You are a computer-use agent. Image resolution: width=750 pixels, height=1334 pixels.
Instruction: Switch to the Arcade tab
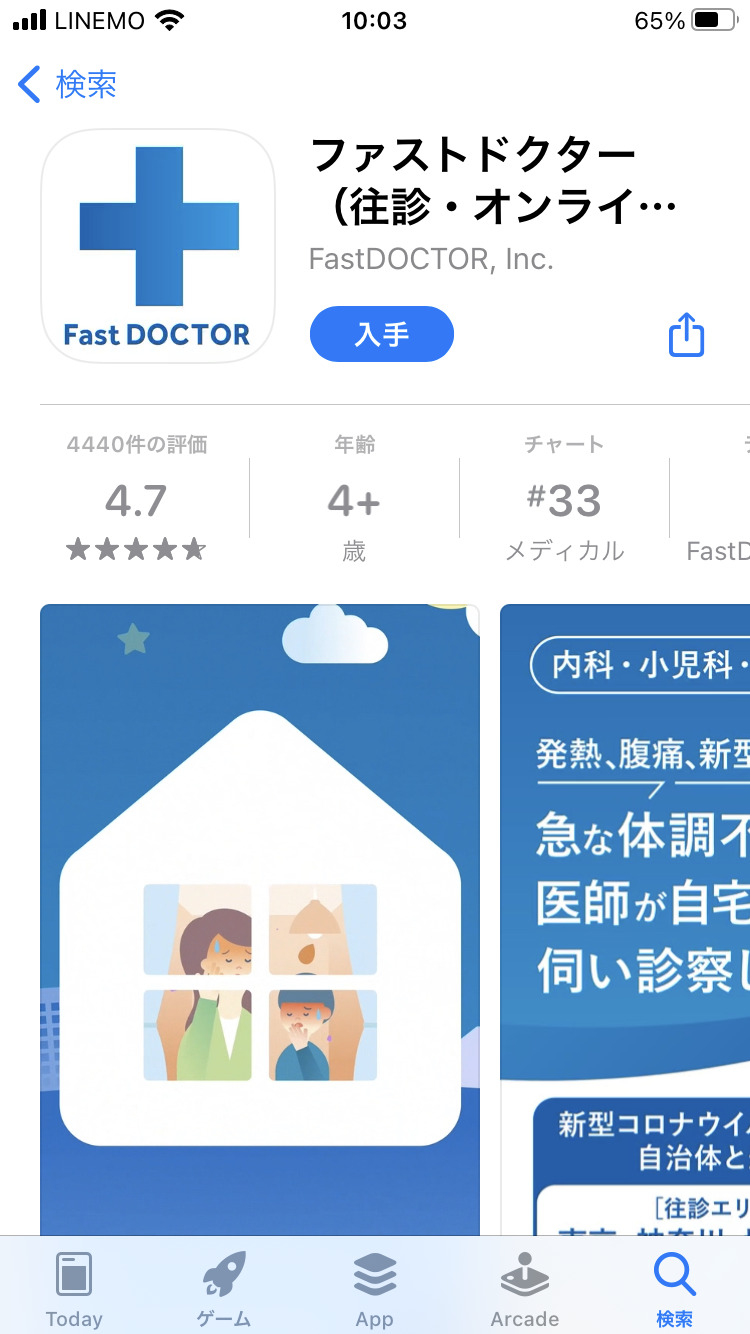[524, 1288]
